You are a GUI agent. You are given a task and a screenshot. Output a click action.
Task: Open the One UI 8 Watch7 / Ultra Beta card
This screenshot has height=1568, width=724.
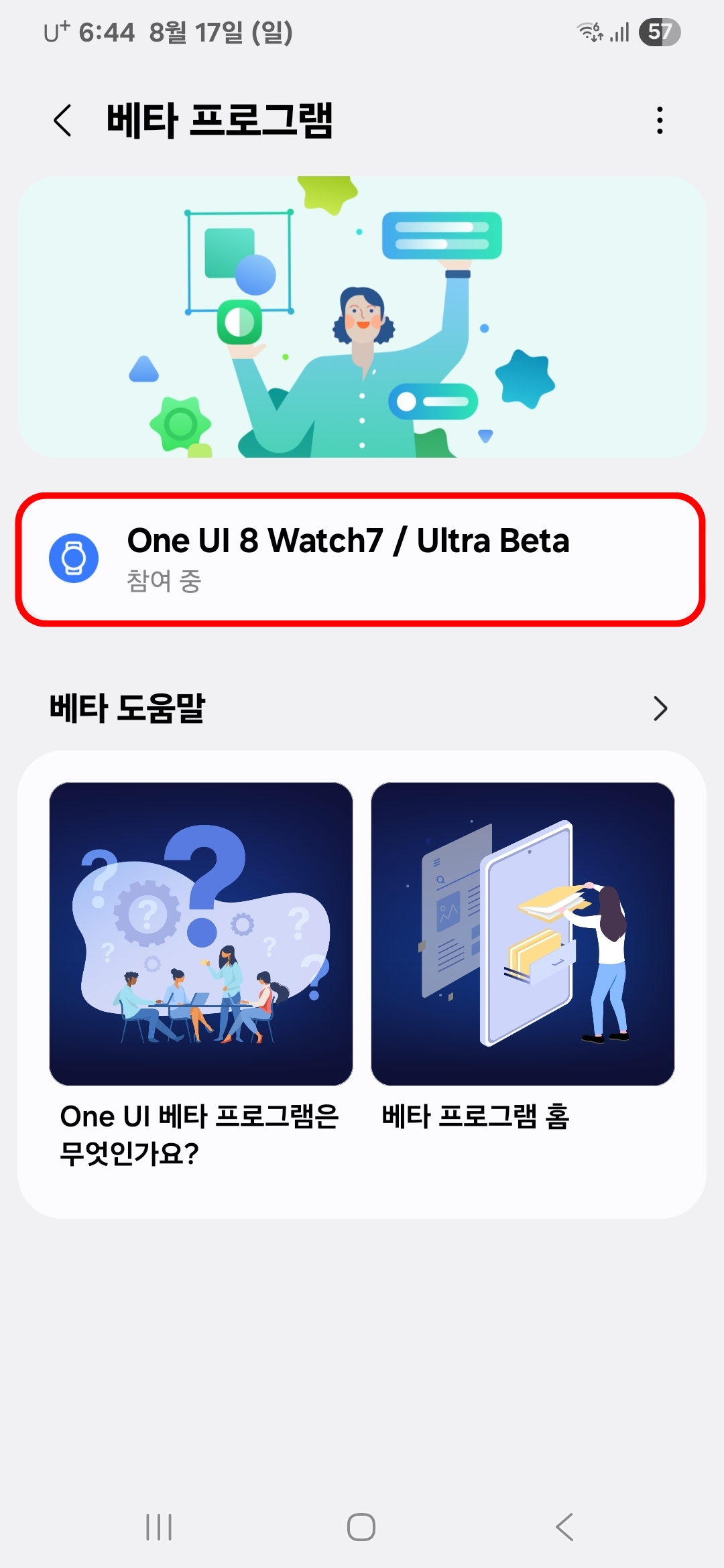tap(362, 558)
